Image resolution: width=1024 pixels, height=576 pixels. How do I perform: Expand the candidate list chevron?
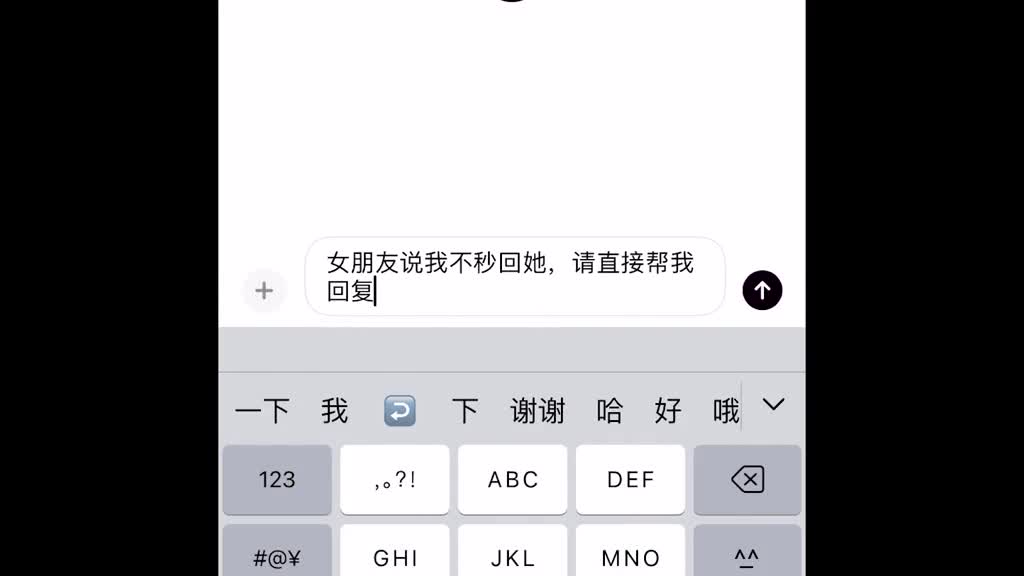[773, 405]
